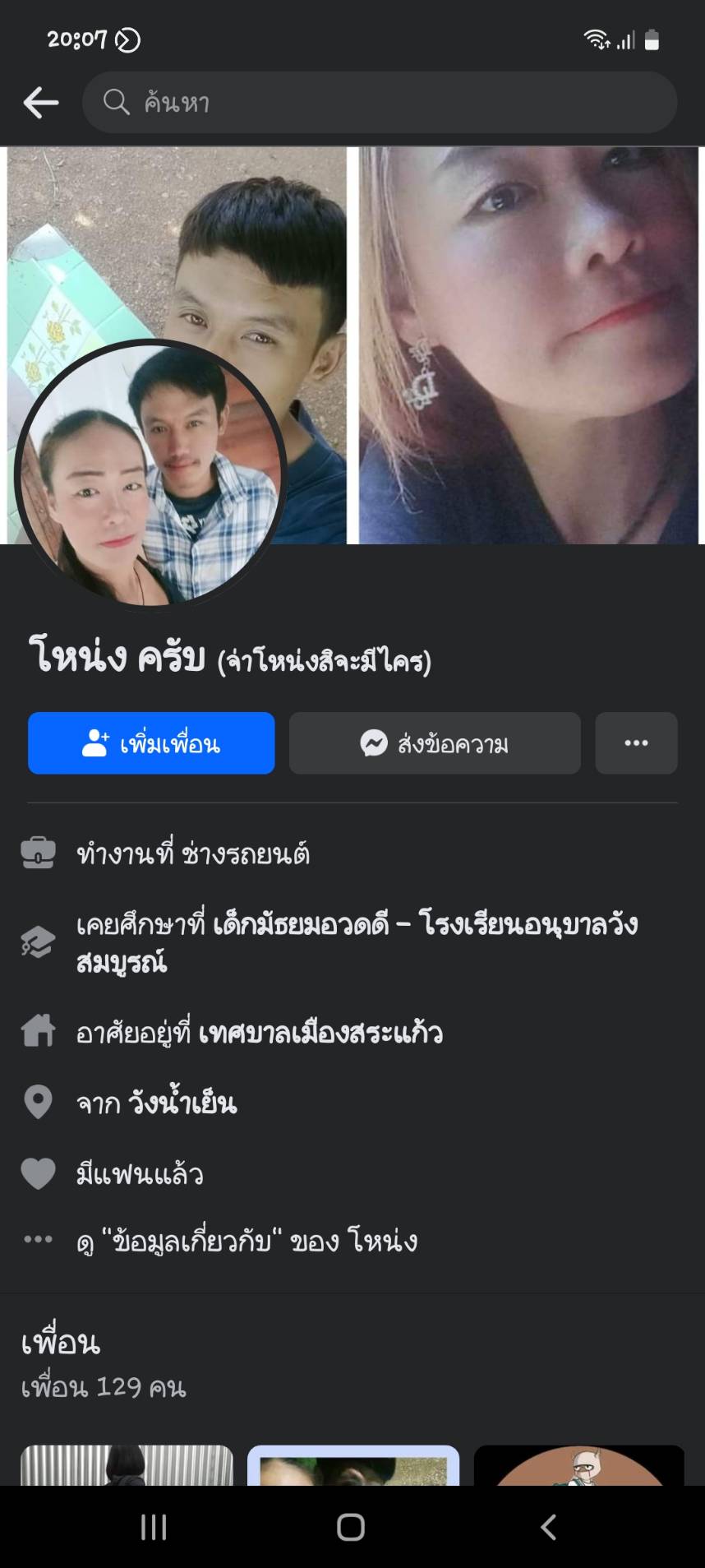
Task: Open the ค้นหา search field
Action: click(379, 103)
